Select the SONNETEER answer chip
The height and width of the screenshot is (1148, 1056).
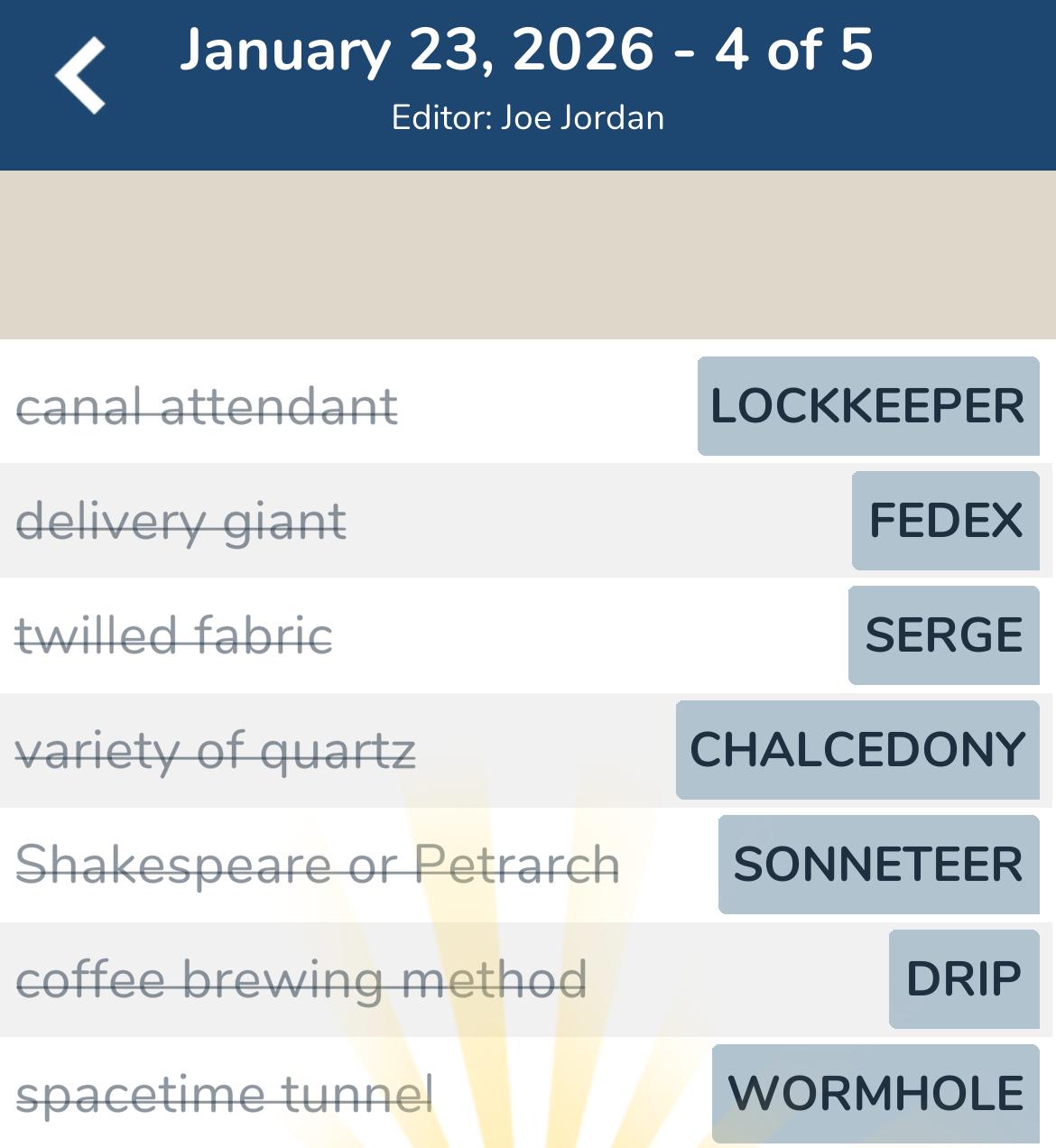tap(877, 864)
